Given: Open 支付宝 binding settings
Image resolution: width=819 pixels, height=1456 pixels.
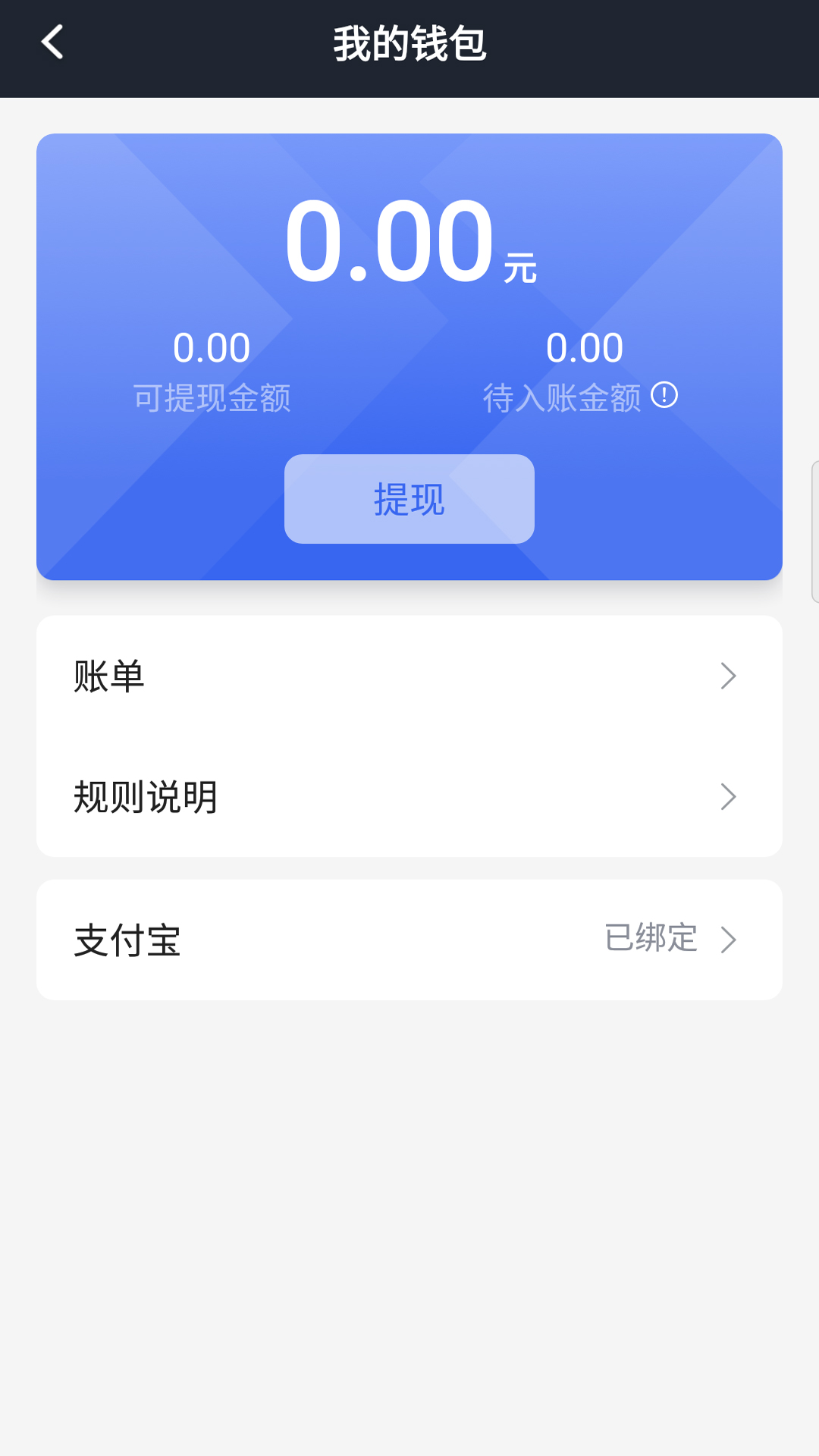Looking at the screenshot, I should 409,940.
